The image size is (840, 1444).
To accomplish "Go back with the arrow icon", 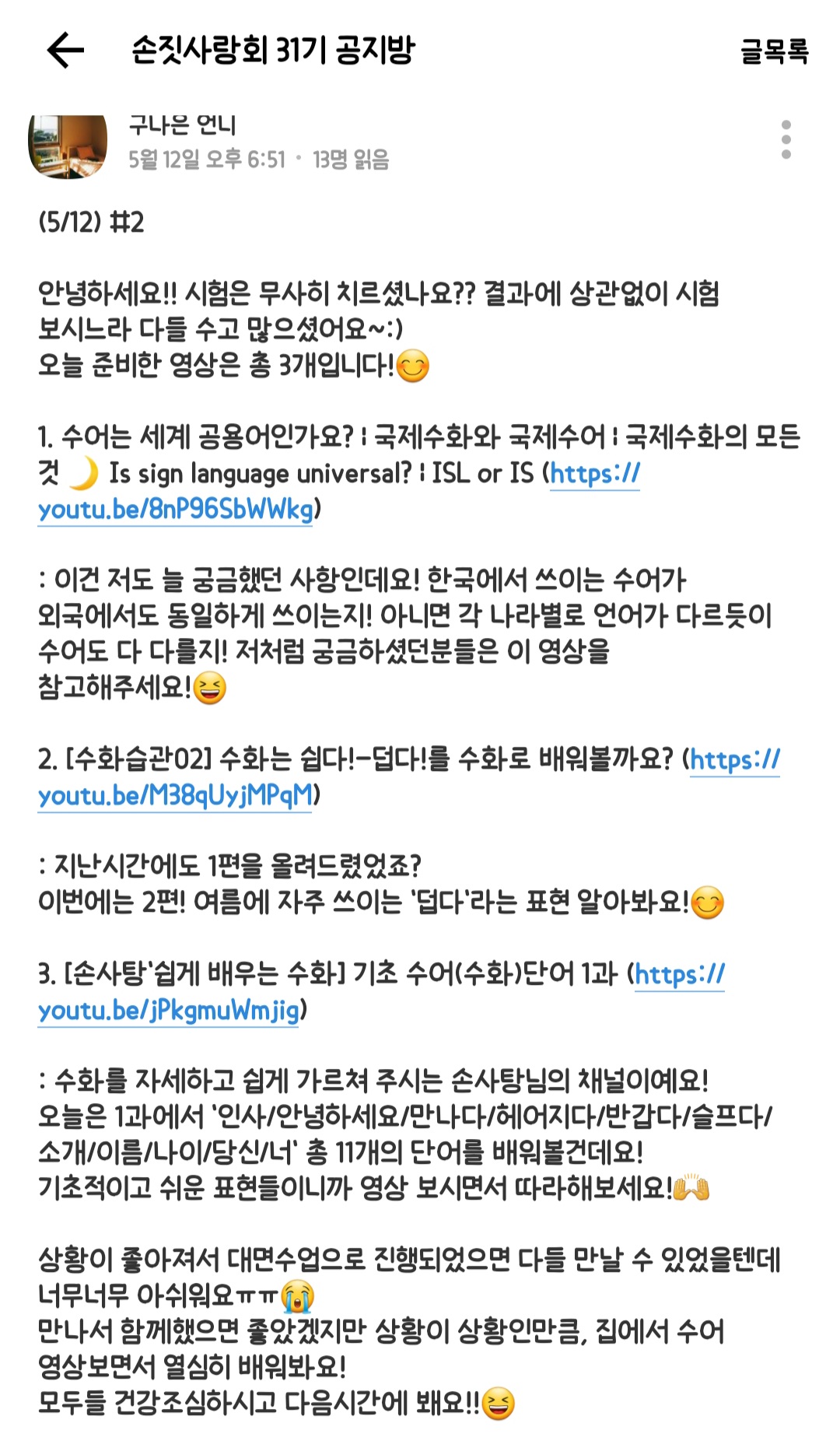I will tap(65, 51).
